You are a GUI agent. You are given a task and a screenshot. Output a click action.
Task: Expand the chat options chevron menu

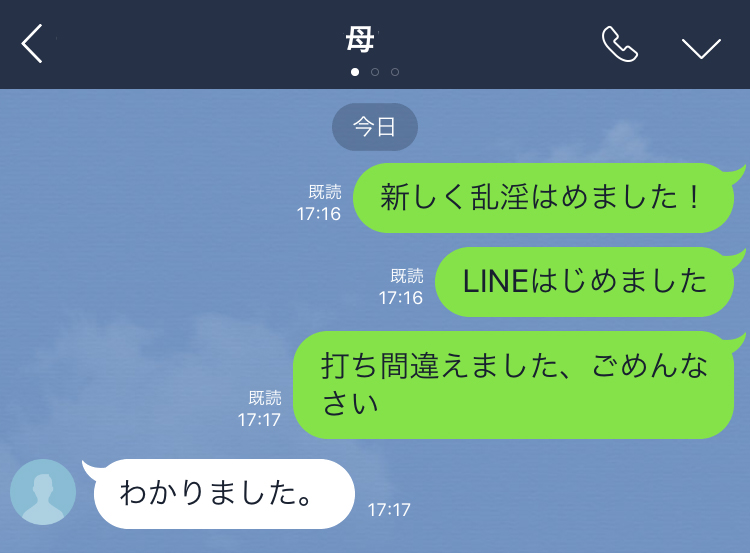701,47
